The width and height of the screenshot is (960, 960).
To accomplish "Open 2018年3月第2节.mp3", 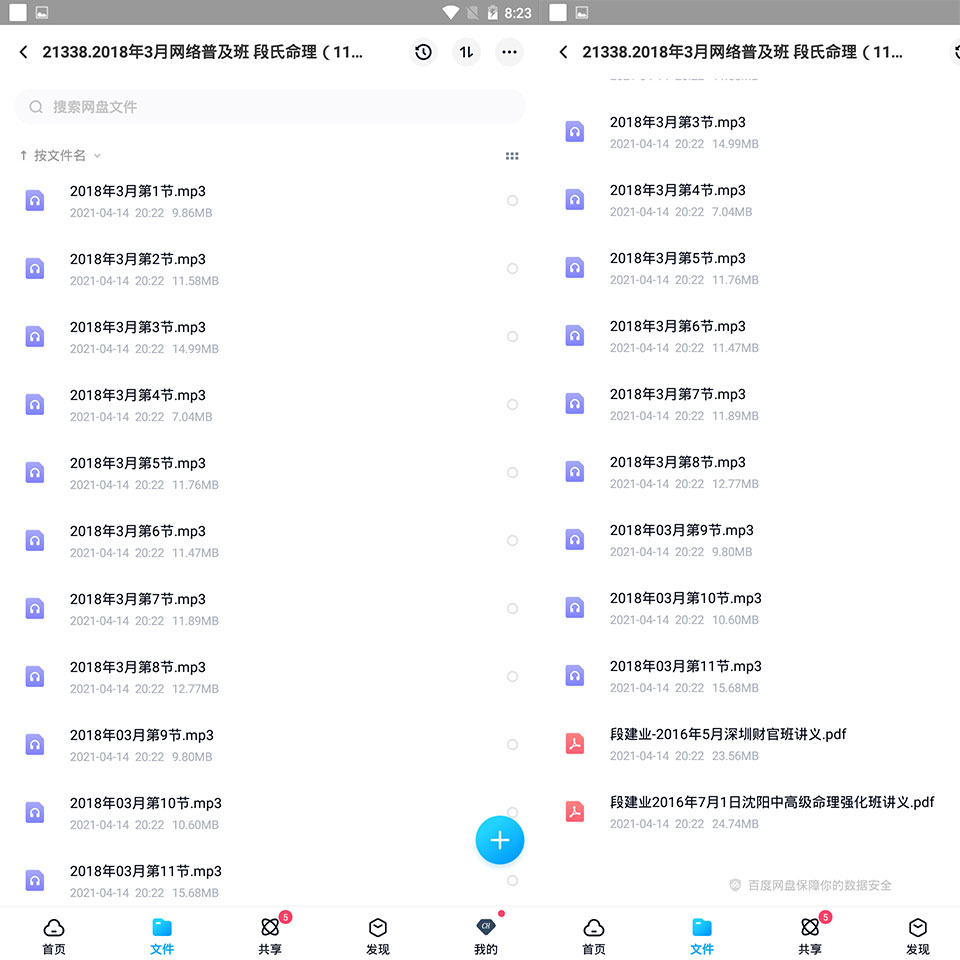I will 269,269.
